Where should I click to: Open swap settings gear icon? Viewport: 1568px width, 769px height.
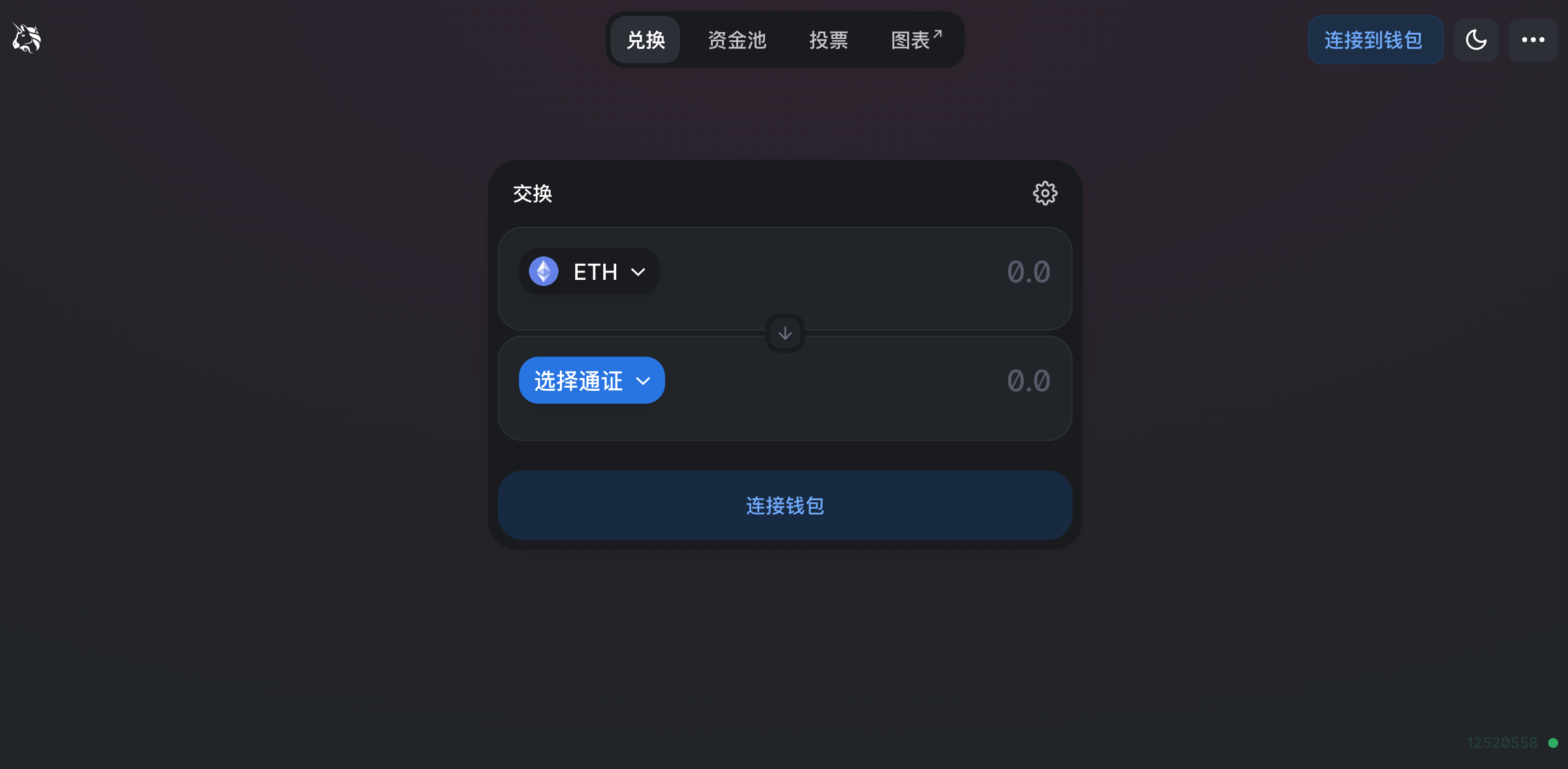1045,193
